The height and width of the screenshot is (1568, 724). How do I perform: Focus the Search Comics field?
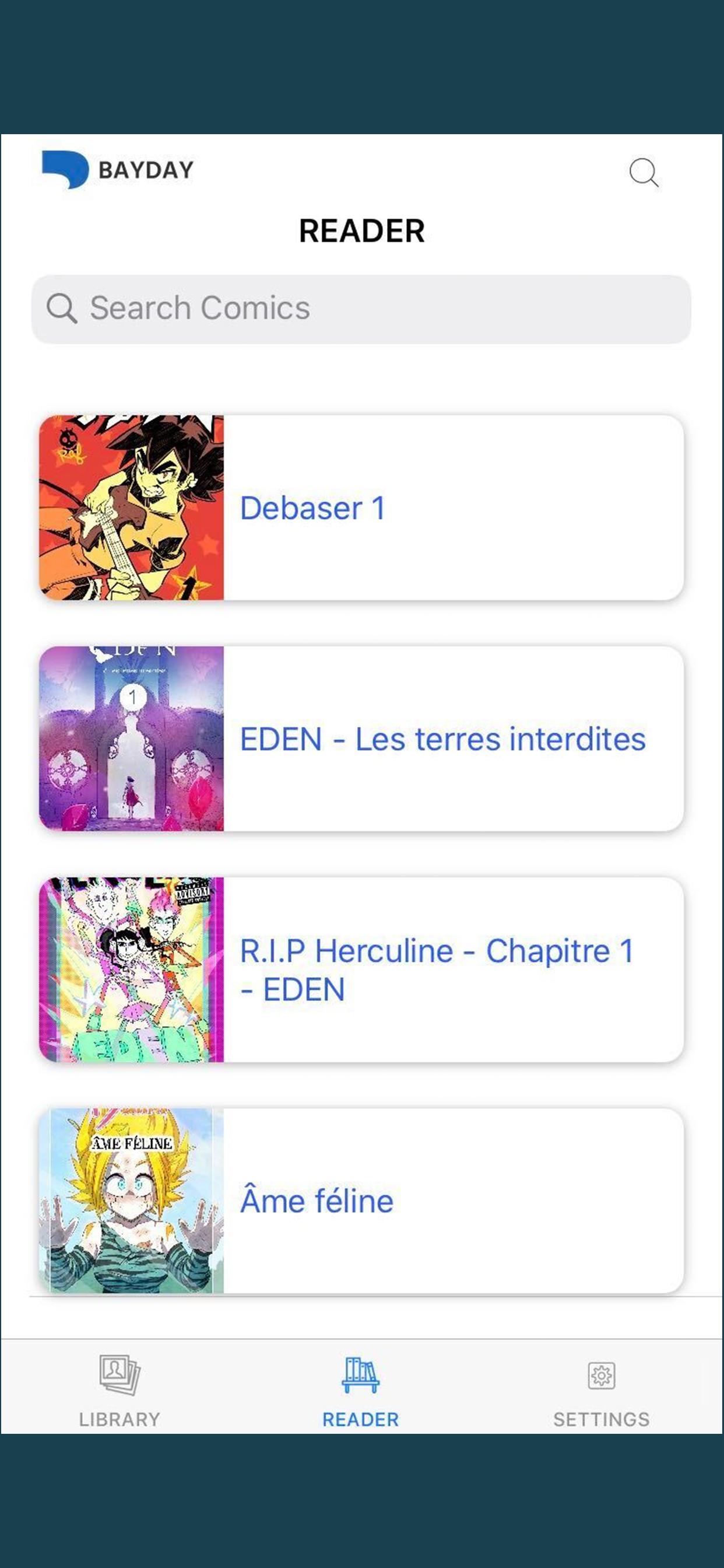361,309
